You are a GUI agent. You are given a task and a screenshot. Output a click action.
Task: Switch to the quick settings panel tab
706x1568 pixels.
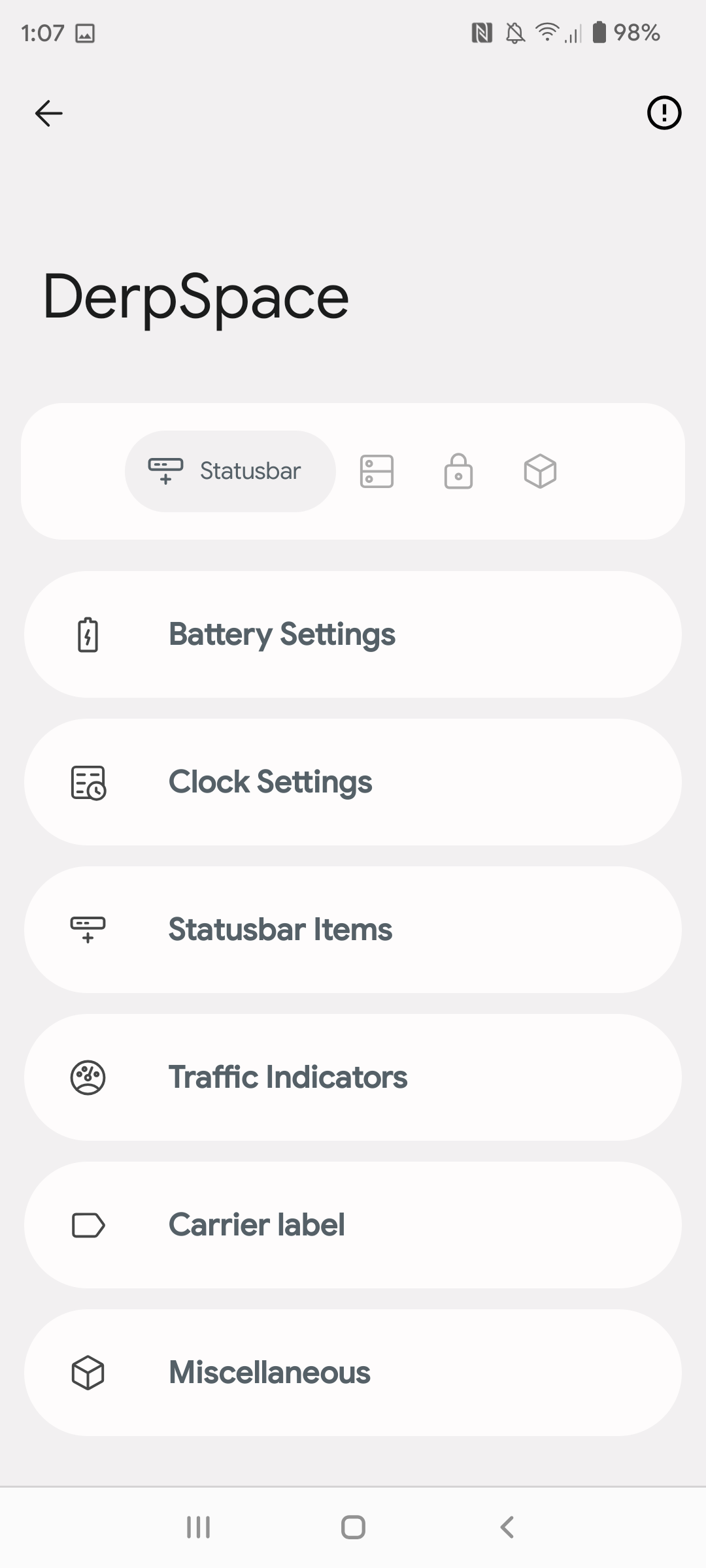click(377, 471)
